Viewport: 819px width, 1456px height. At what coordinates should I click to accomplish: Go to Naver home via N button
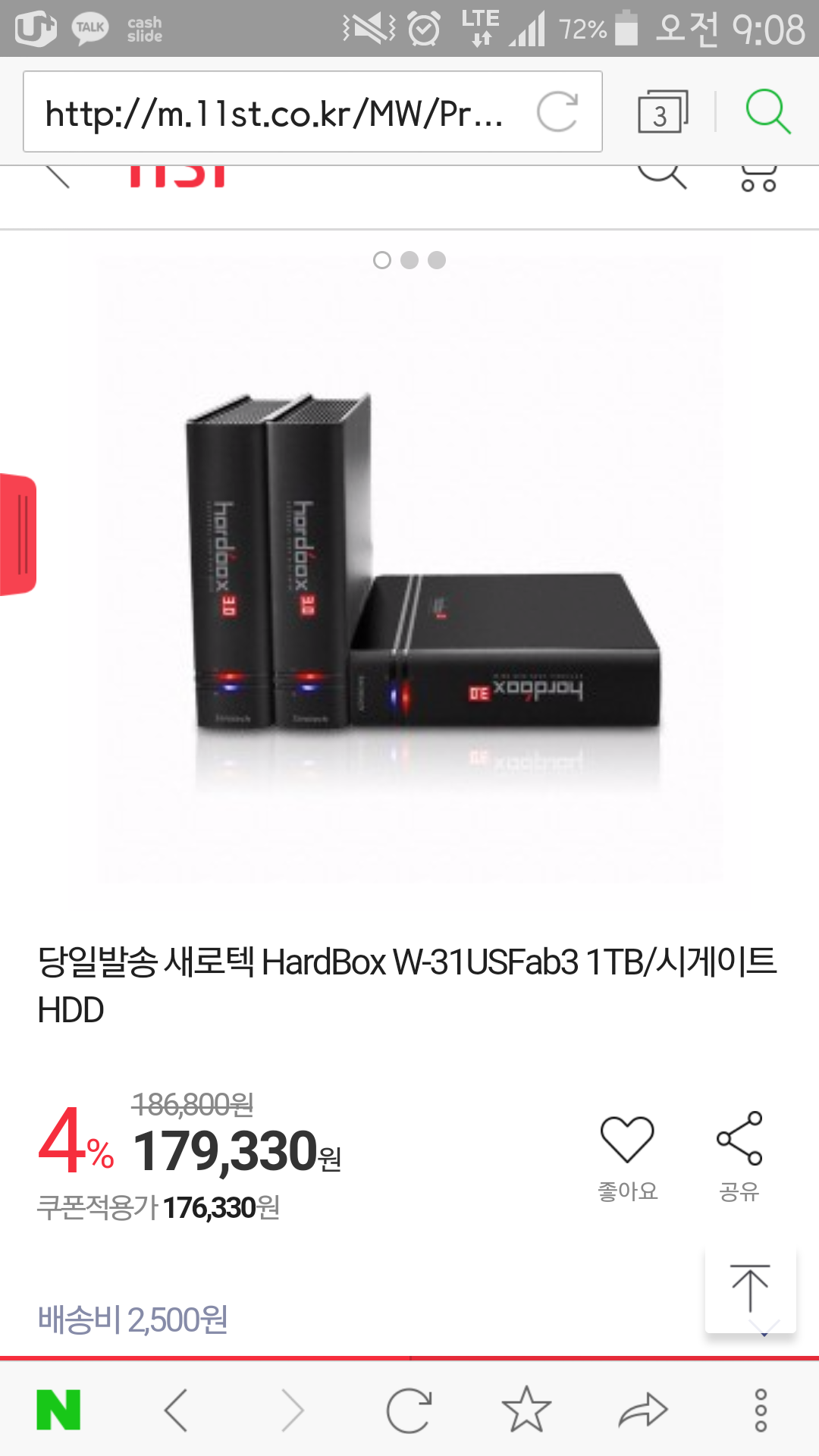click(x=58, y=1410)
